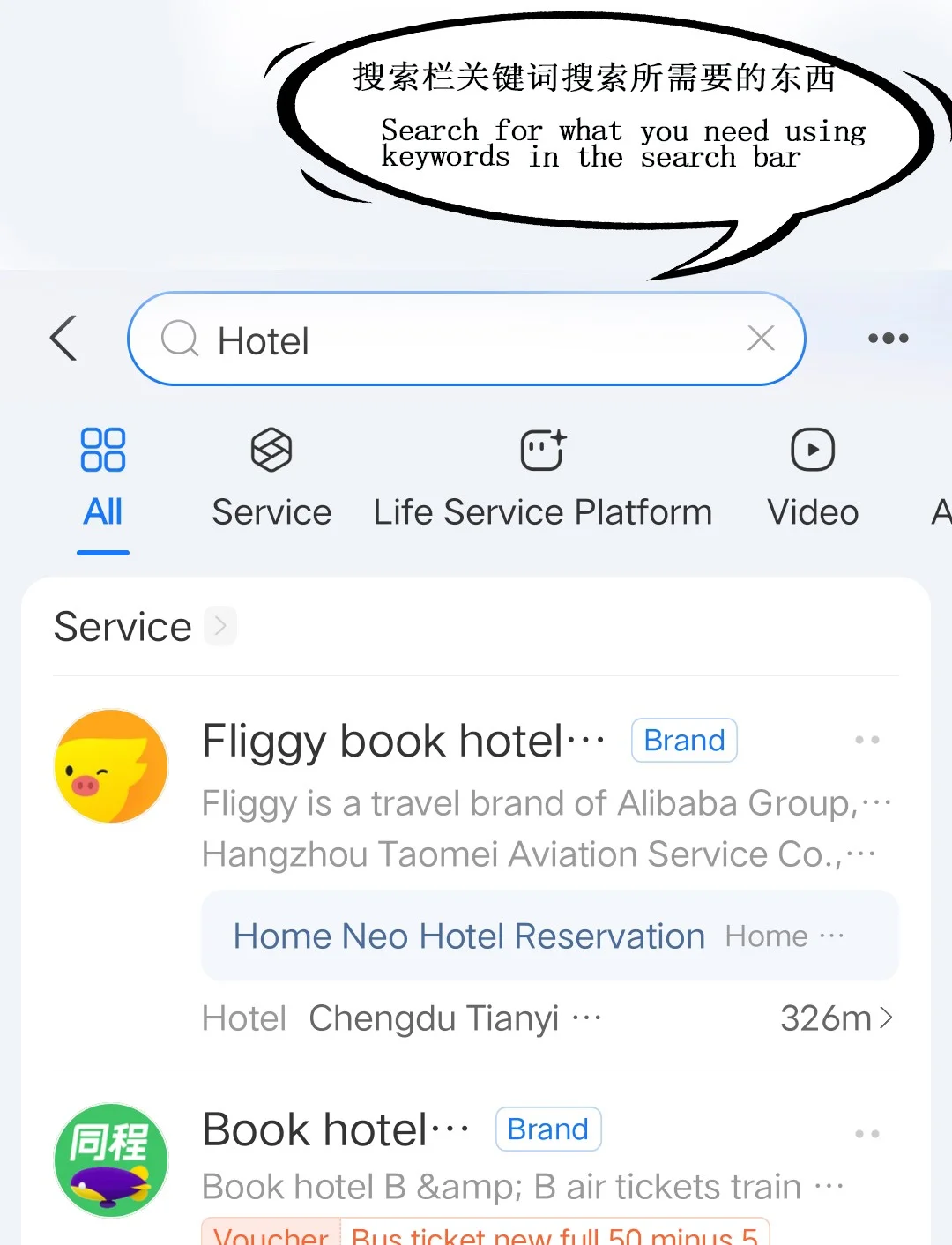Select the All grid icon above the tabs
This screenshot has width=952, height=1245.
[x=102, y=451]
